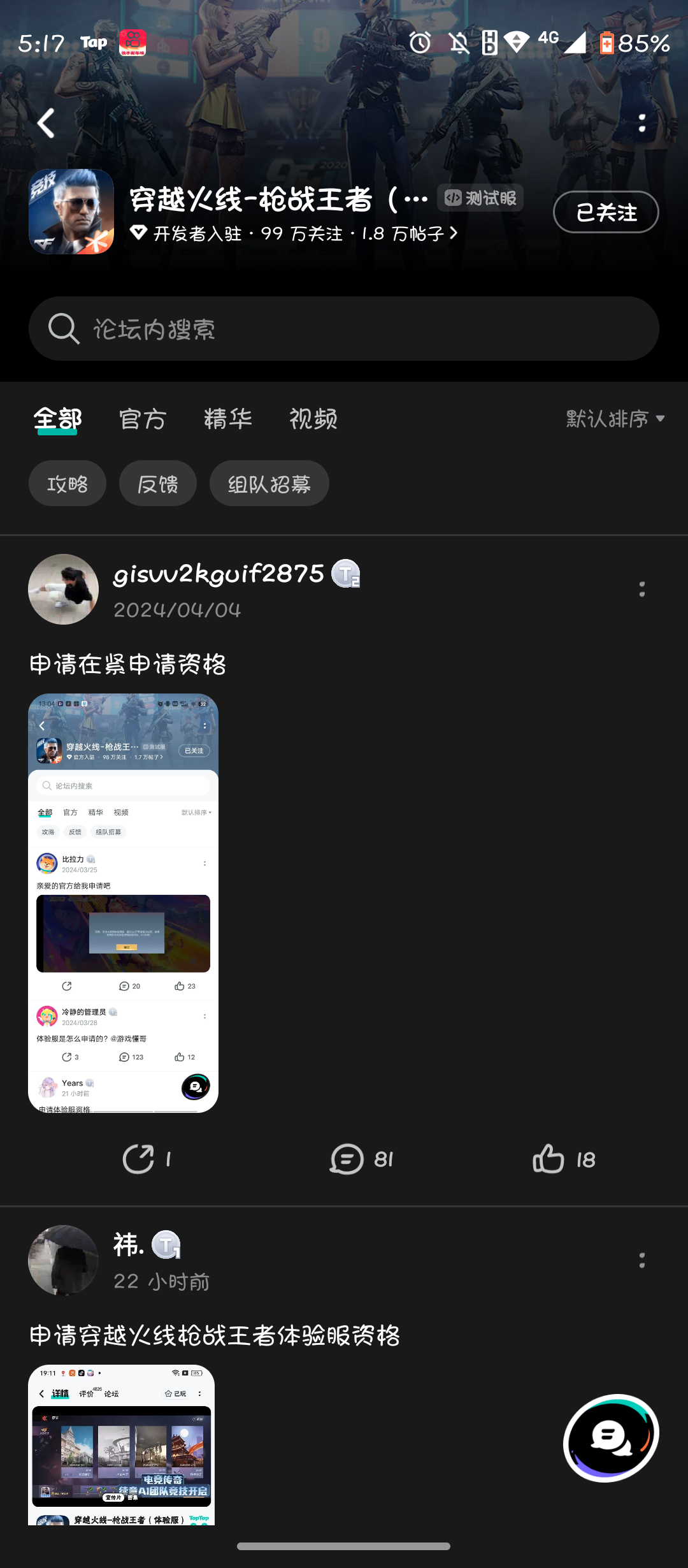Switch to the 官方 tab
This screenshot has width=688, height=1568.
(x=143, y=419)
